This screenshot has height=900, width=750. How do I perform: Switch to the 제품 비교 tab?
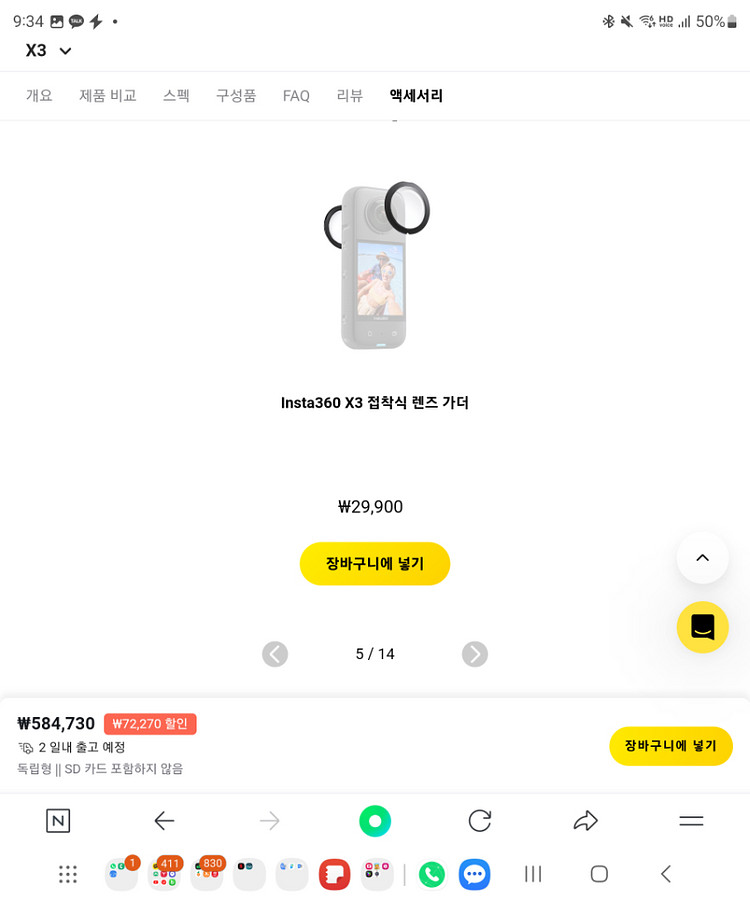point(108,96)
